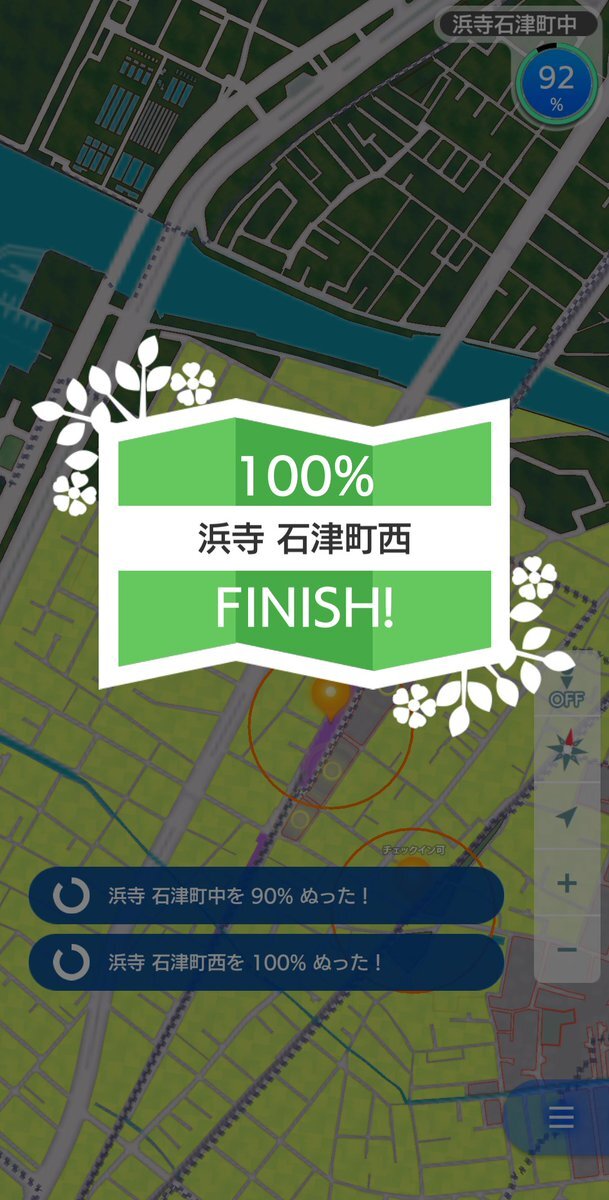Image resolution: width=609 pixels, height=1200 pixels.
Task: Zoom in with the plus button
Action: click(567, 883)
